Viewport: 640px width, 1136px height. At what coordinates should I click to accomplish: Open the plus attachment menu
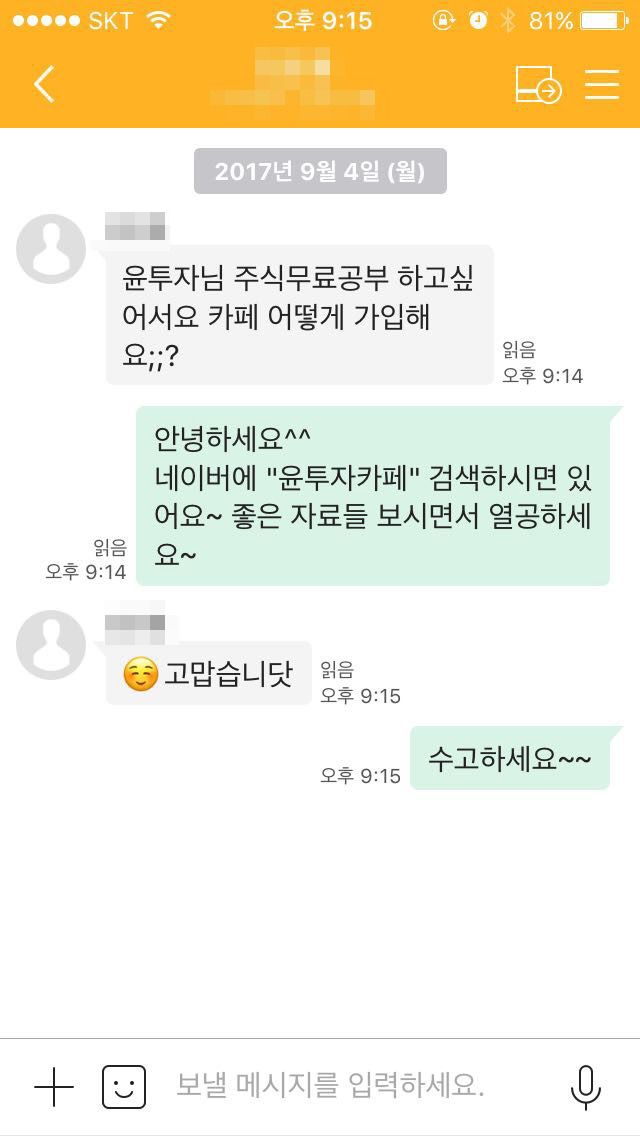pos(54,1087)
